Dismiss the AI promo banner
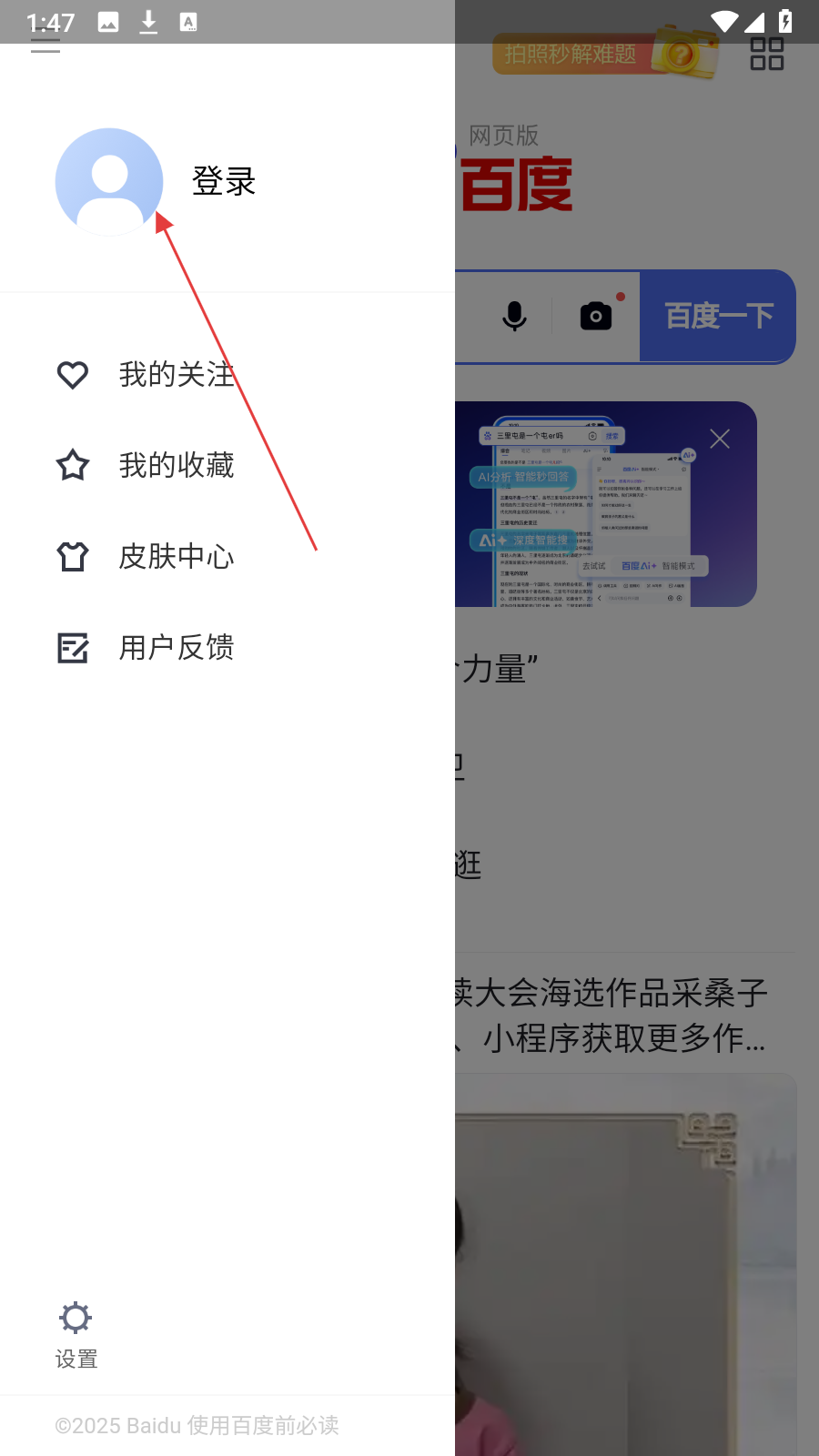The image size is (819, 1456). point(720,439)
